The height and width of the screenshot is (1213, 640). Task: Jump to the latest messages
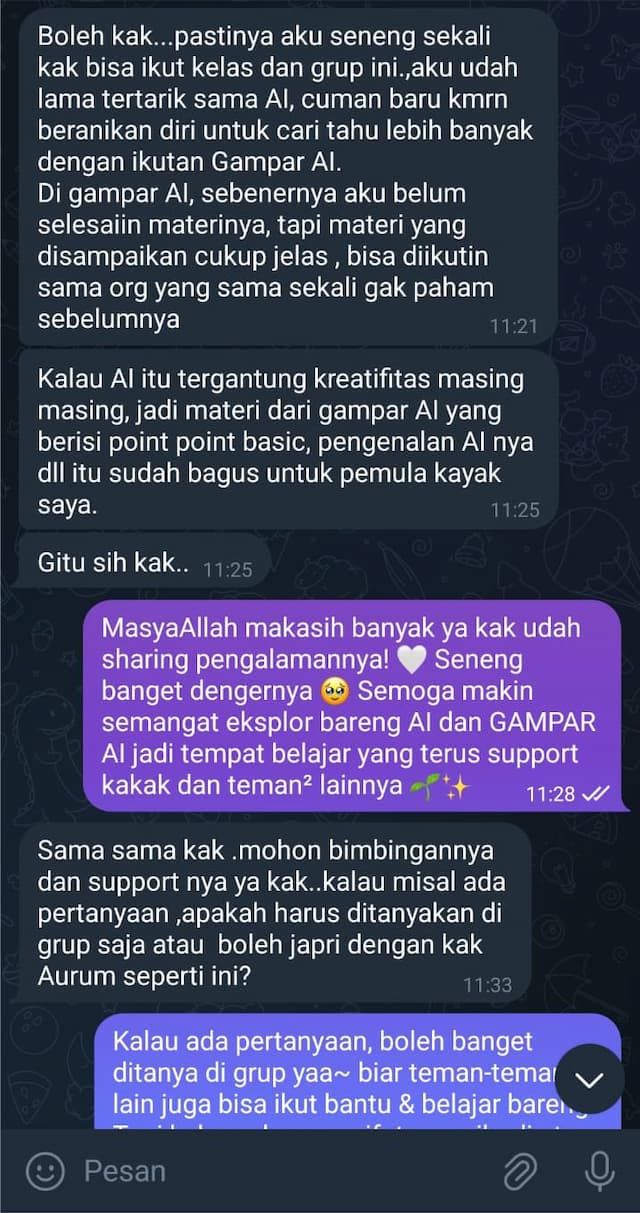590,1079
